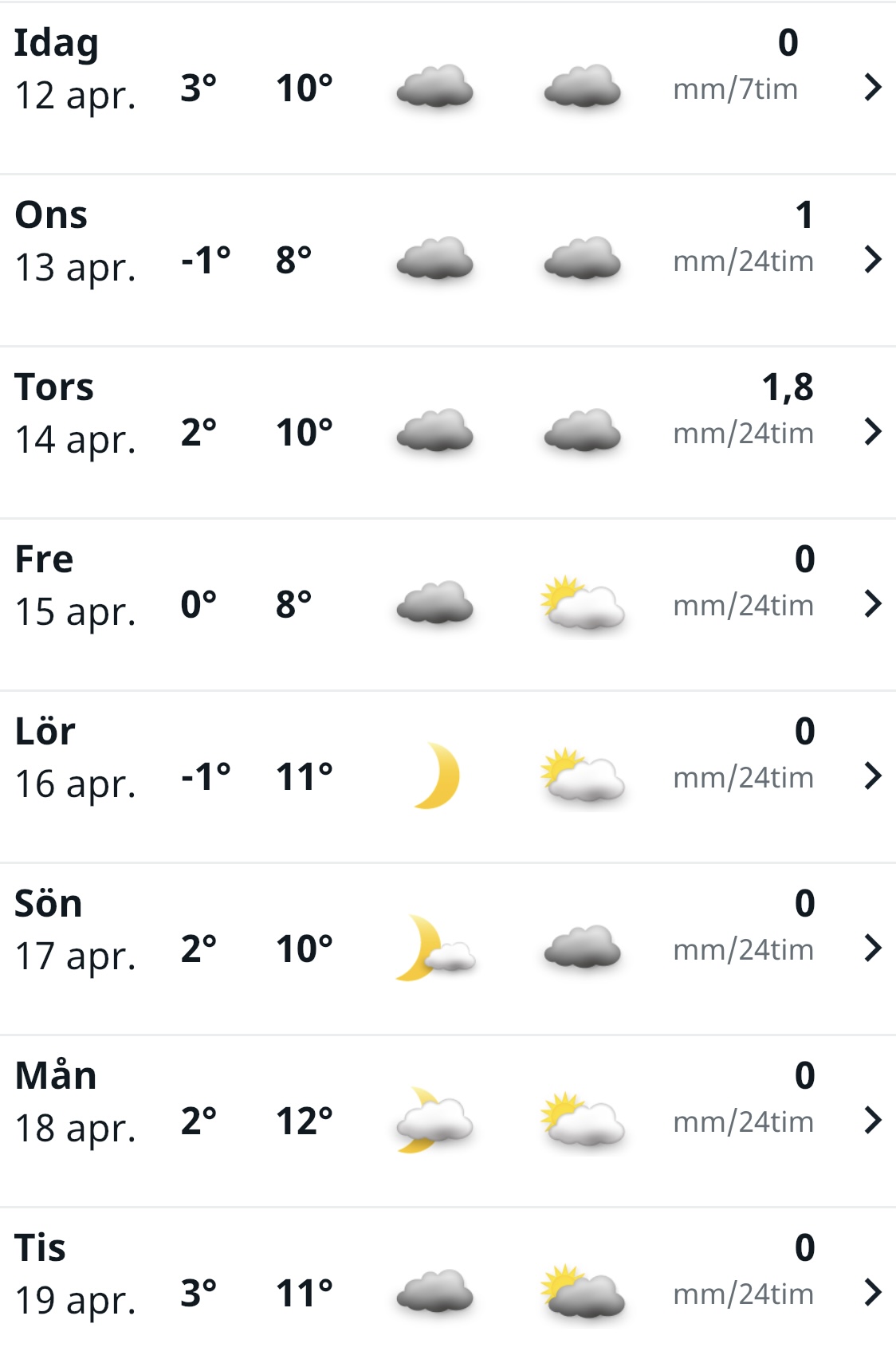View details for Tors 14 apr.

(x=872, y=431)
